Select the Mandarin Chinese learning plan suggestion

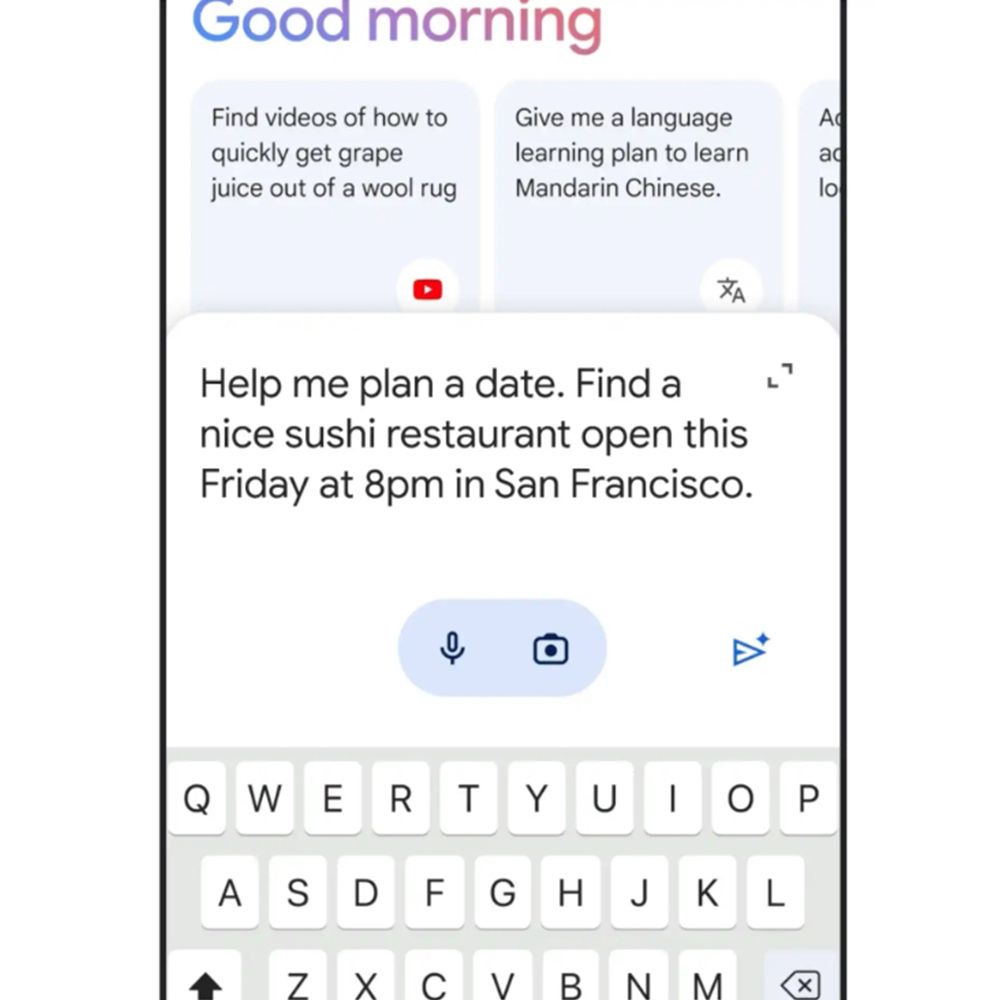637,190
